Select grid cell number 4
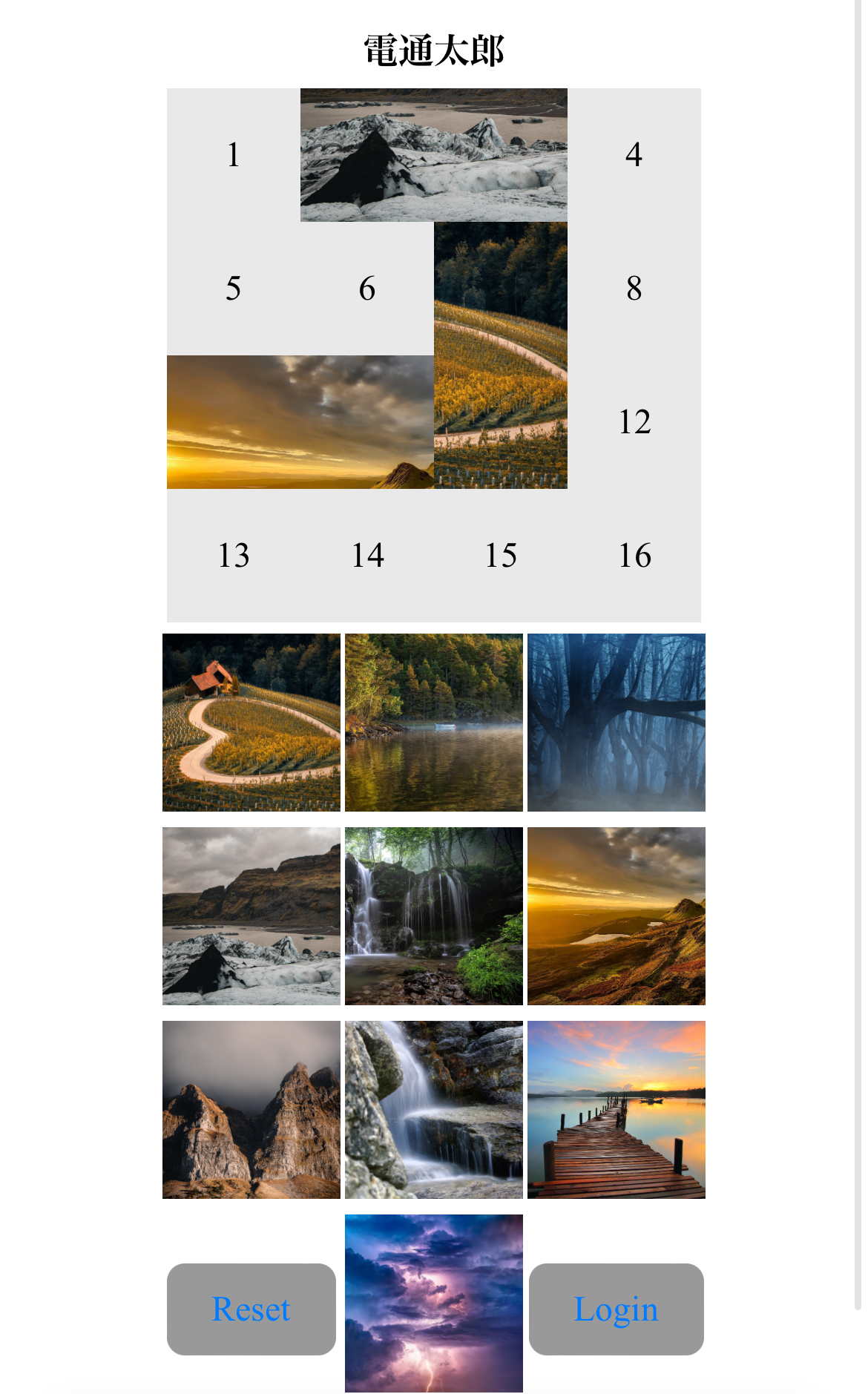 click(634, 155)
